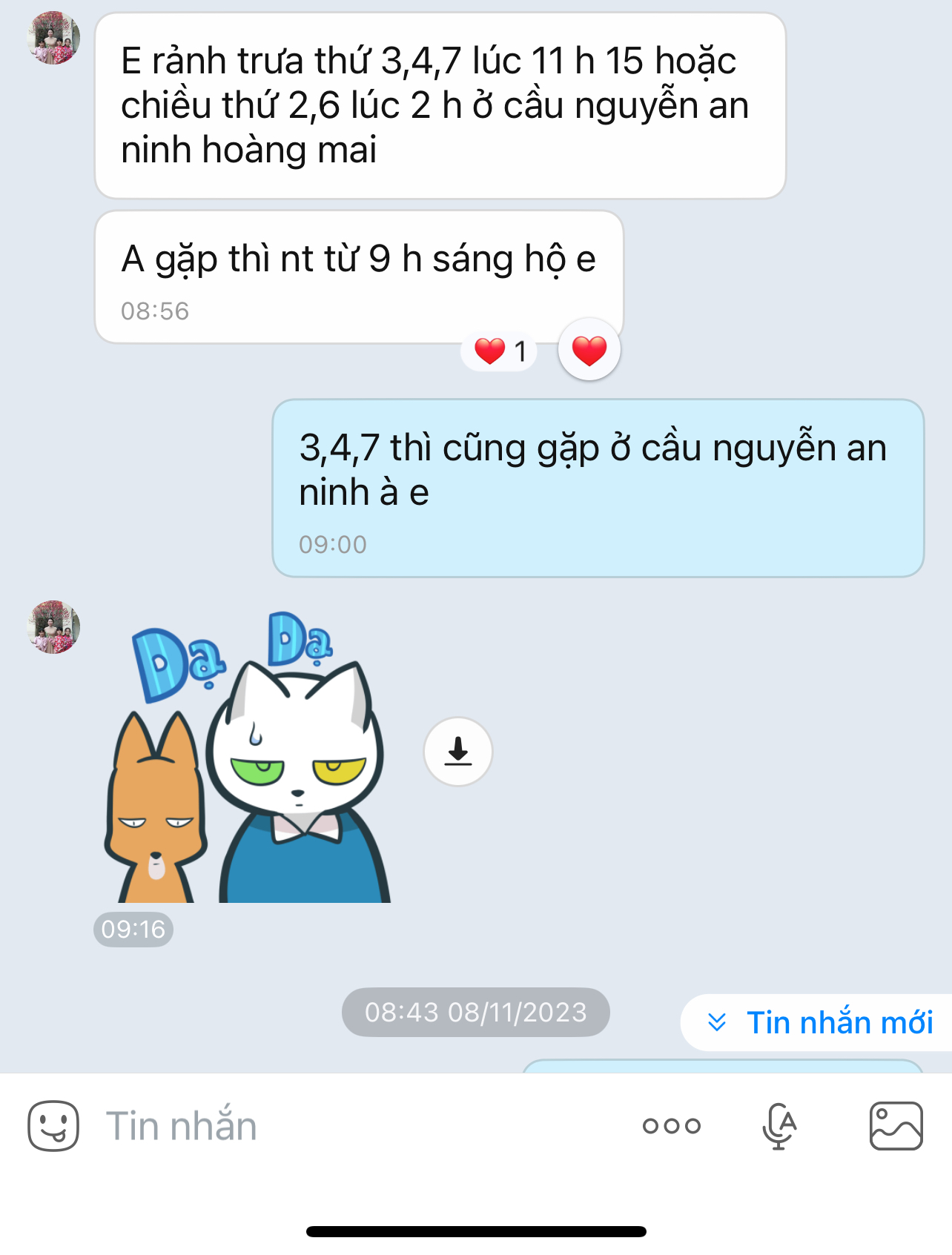Image resolution: width=952 pixels, height=1255 pixels.
Task: Record a voice message with the microphone
Action: tap(779, 1125)
